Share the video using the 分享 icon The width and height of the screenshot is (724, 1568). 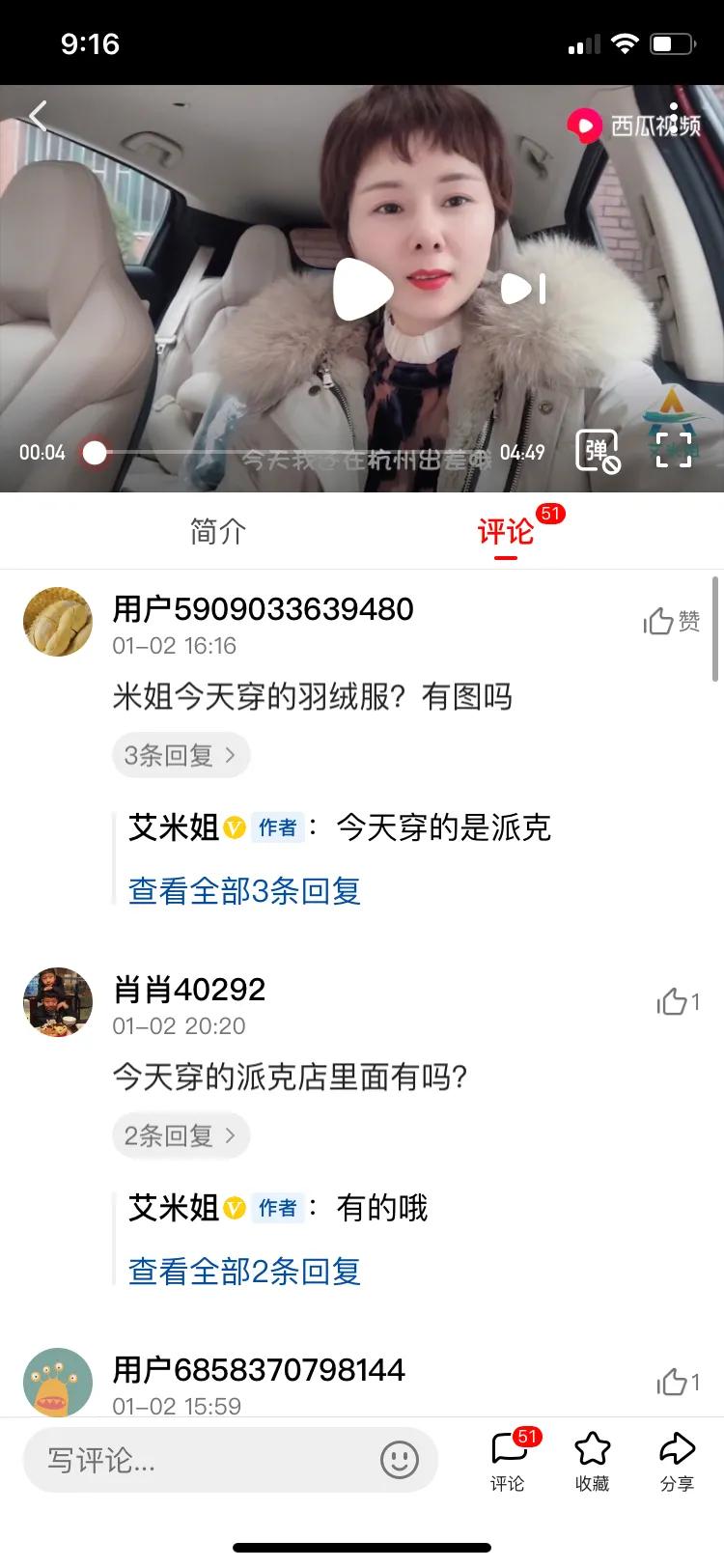(677, 1461)
